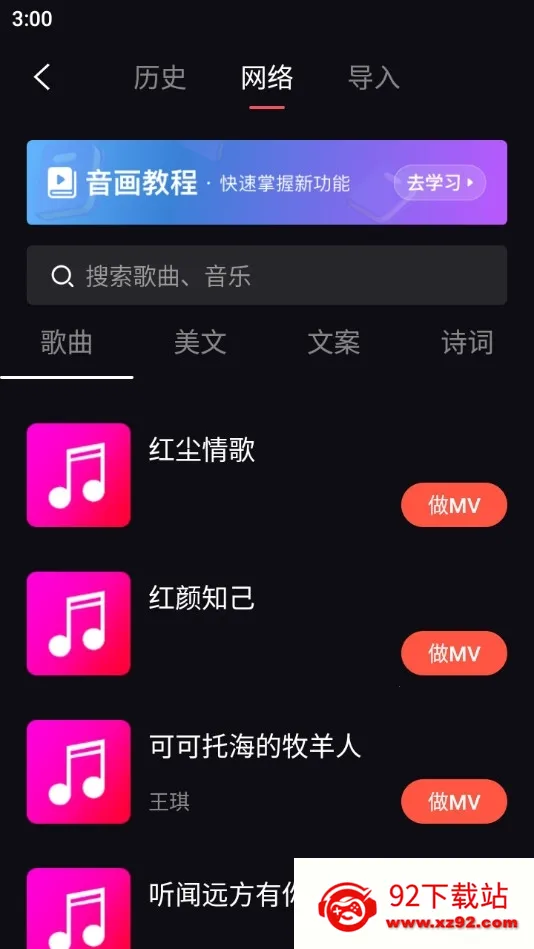
Task: Tap 做MV for 红颜知己
Action: click(x=454, y=654)
